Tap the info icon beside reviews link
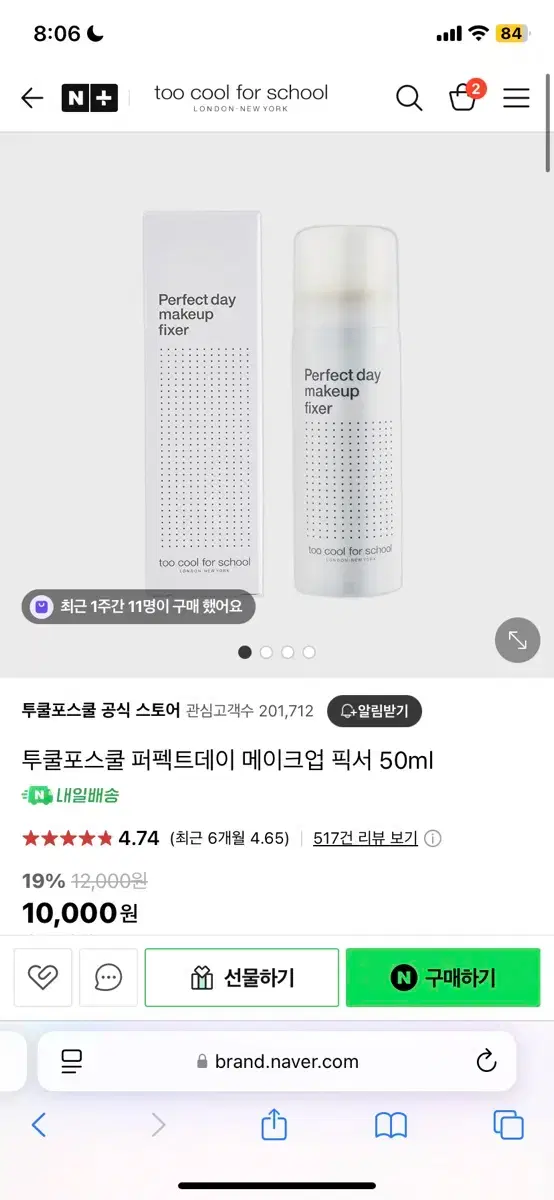The width and height of the screenshot is (554, 1200). pos(433,839)
